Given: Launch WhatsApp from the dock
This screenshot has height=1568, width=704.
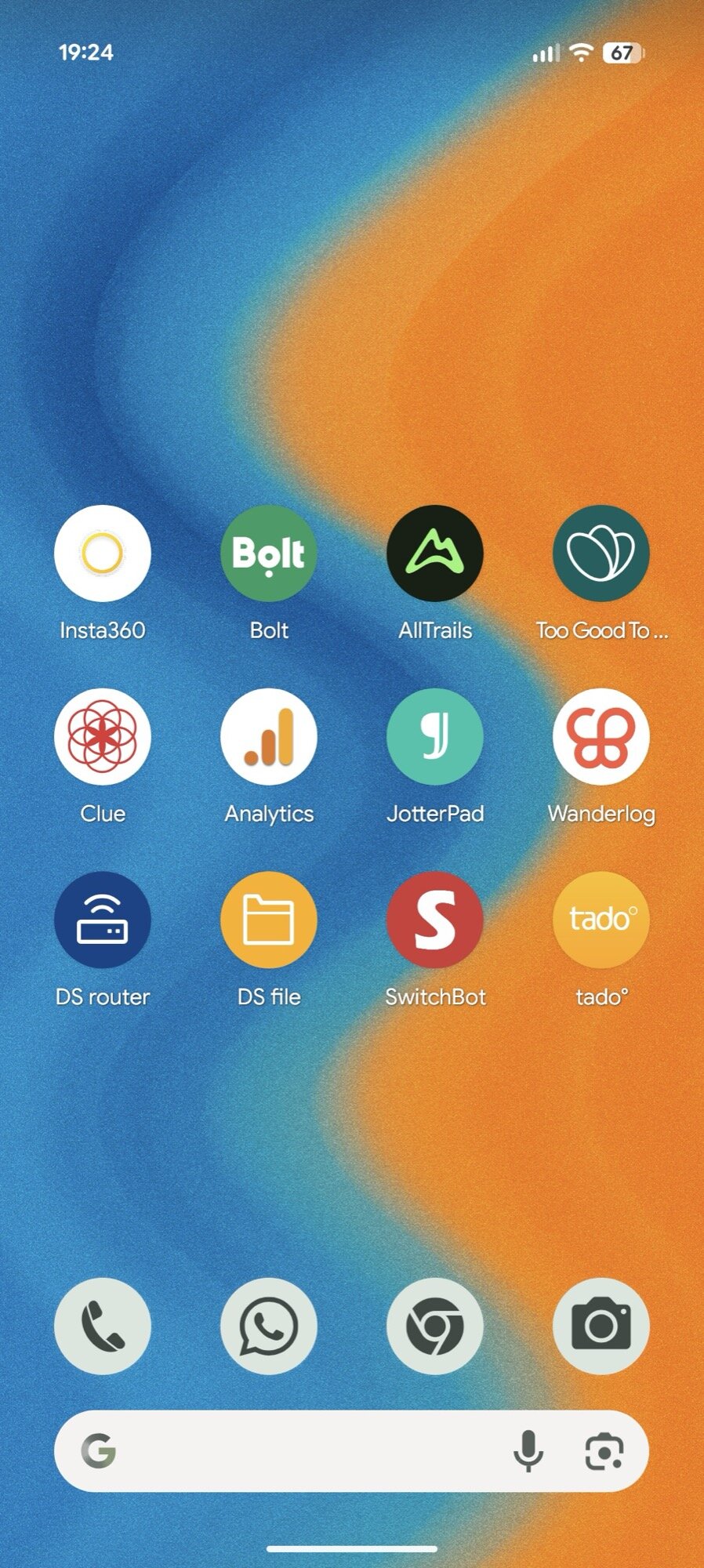Looking at the screenshot, I should [269, 1325].
